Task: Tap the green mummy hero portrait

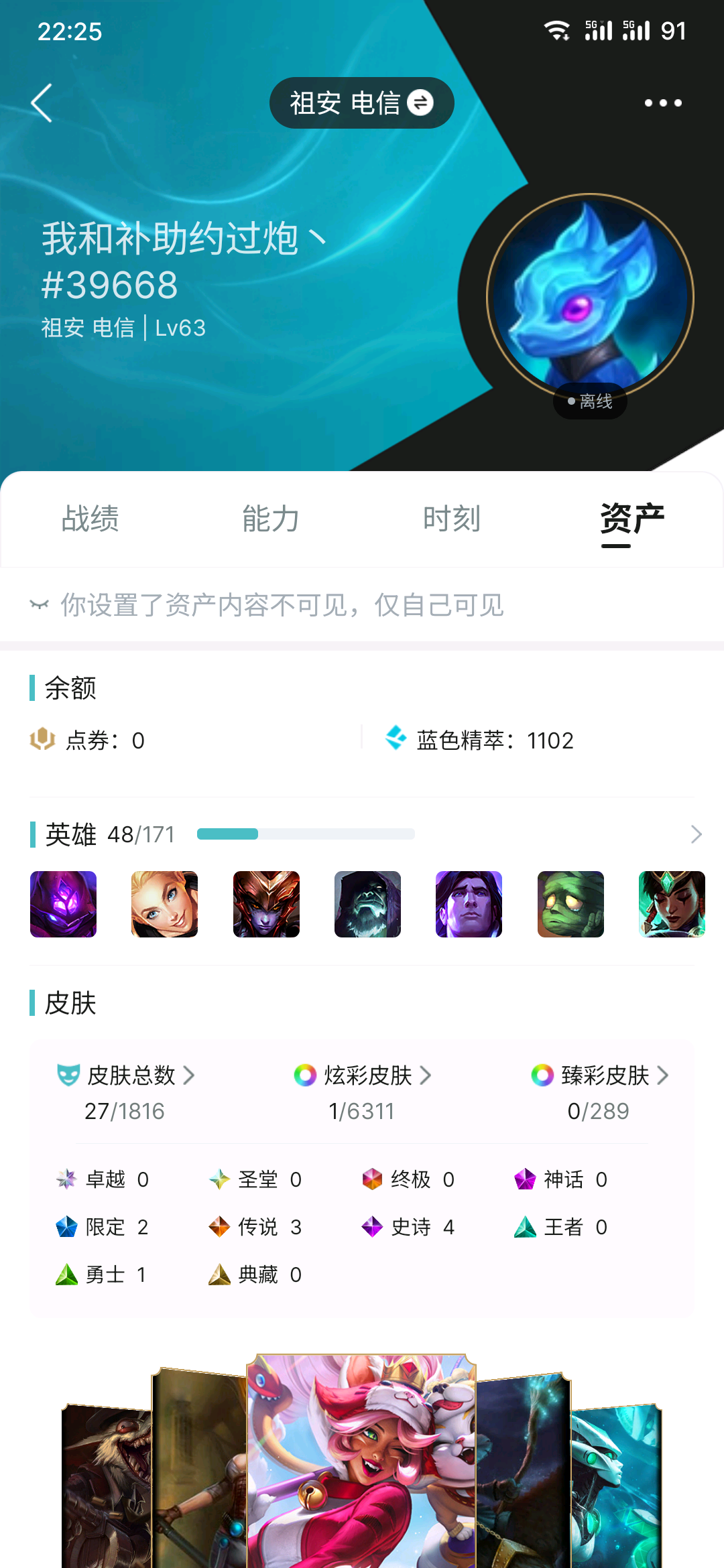Action: point(570,904)
